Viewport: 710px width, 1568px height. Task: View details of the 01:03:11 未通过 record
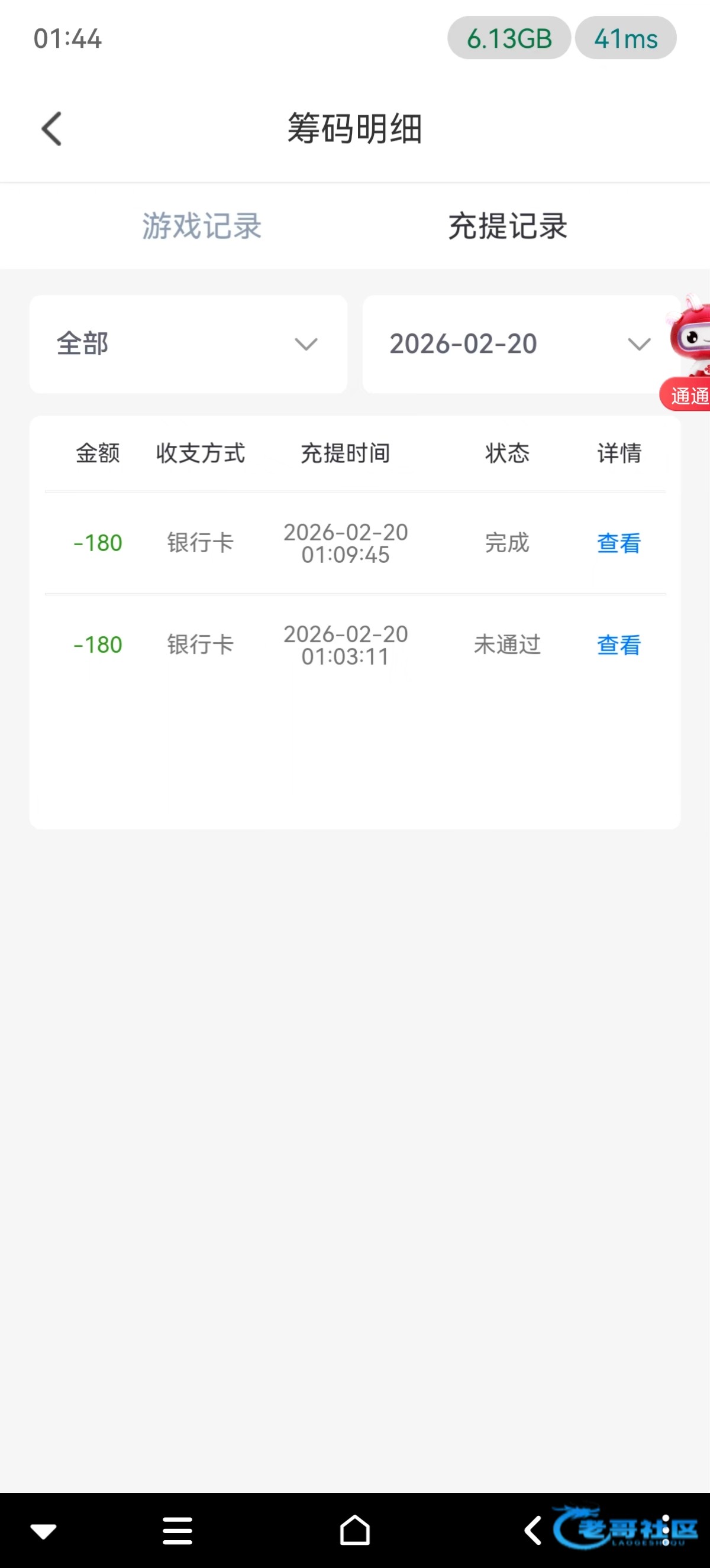point(619,644)
